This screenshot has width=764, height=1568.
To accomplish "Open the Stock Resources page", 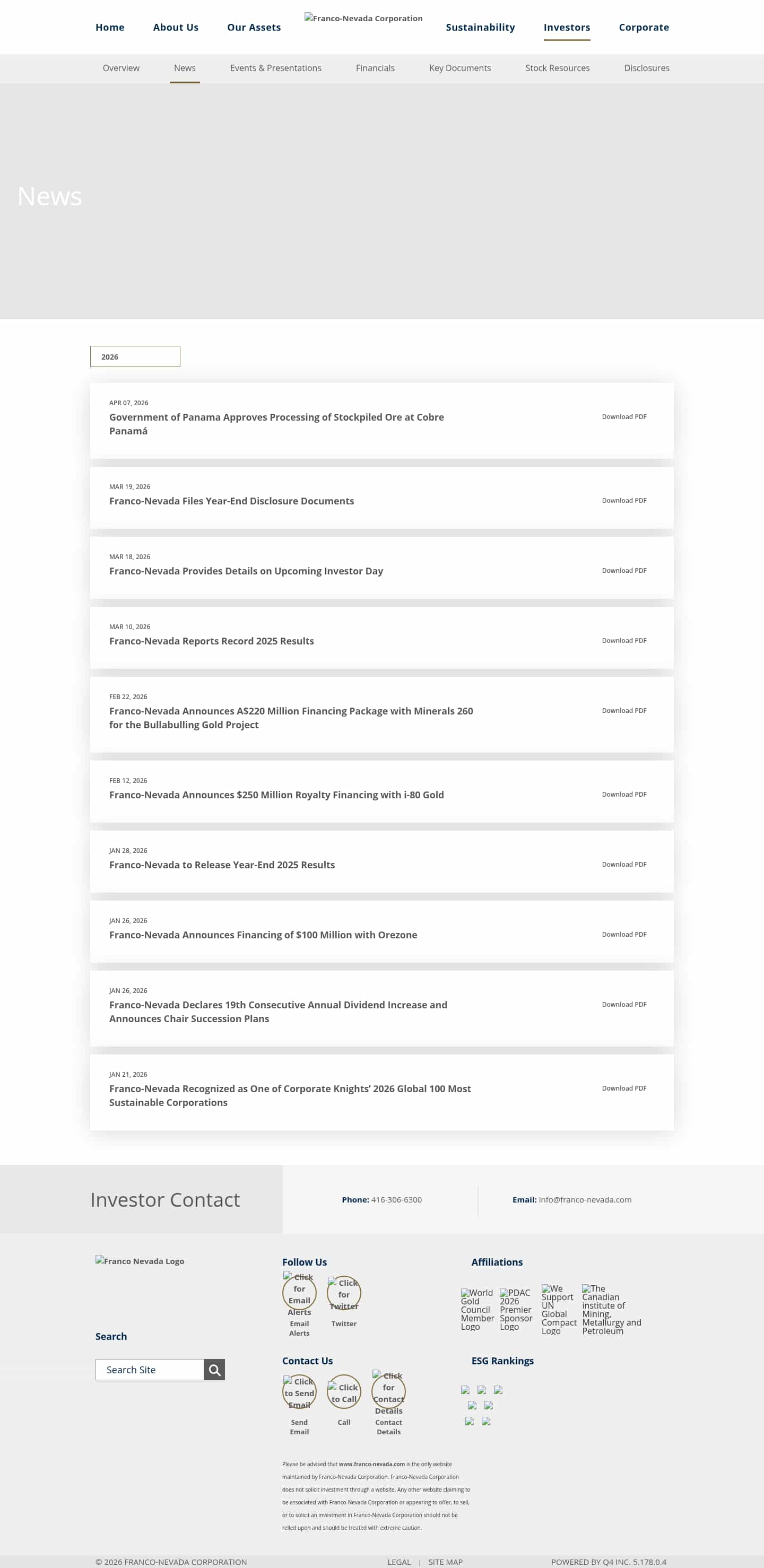I will [x=557, y=68].
